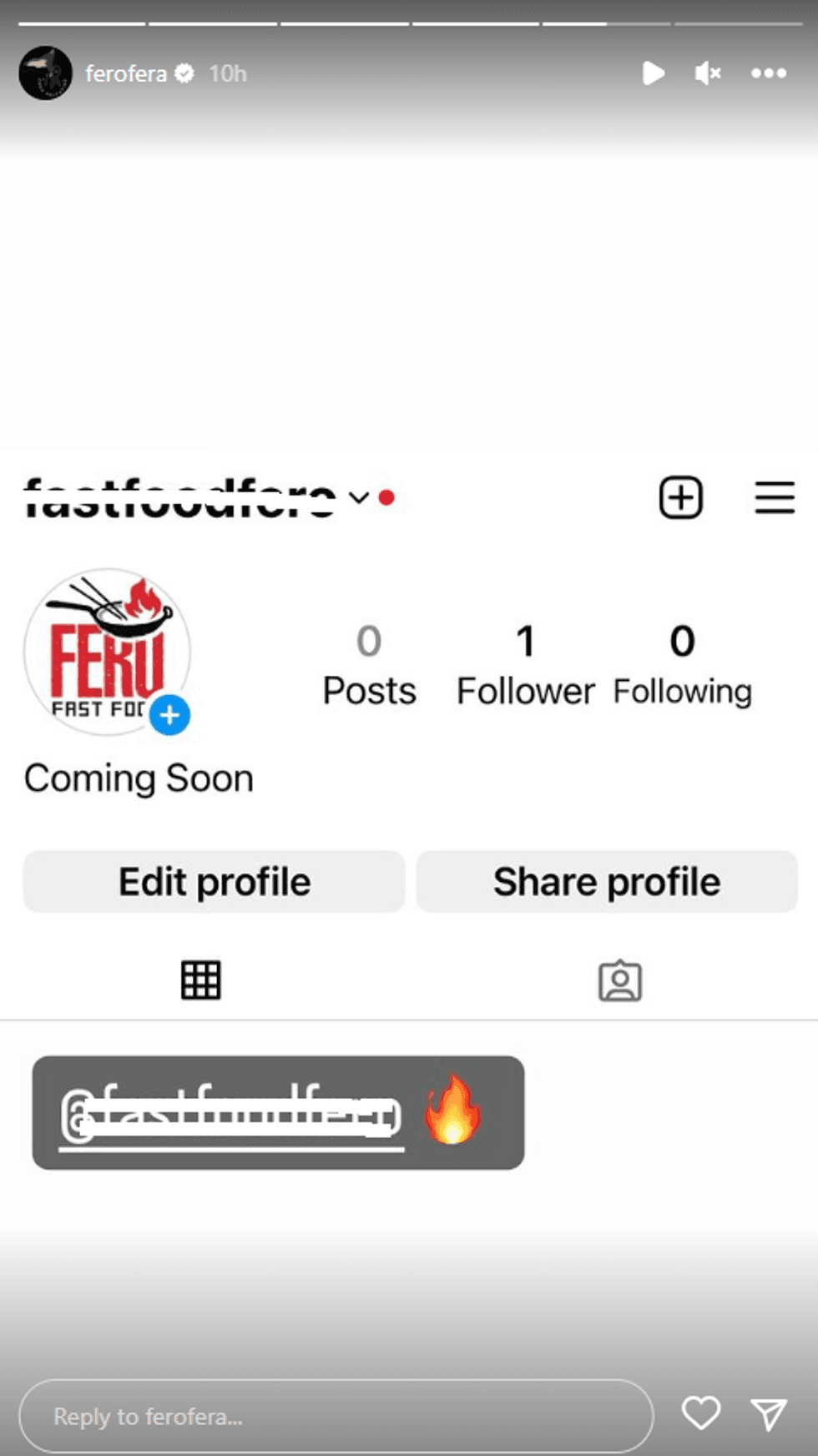Like this story with the heart
Viewport: 818px width, 1456px height.
(x=700, y=1413)
